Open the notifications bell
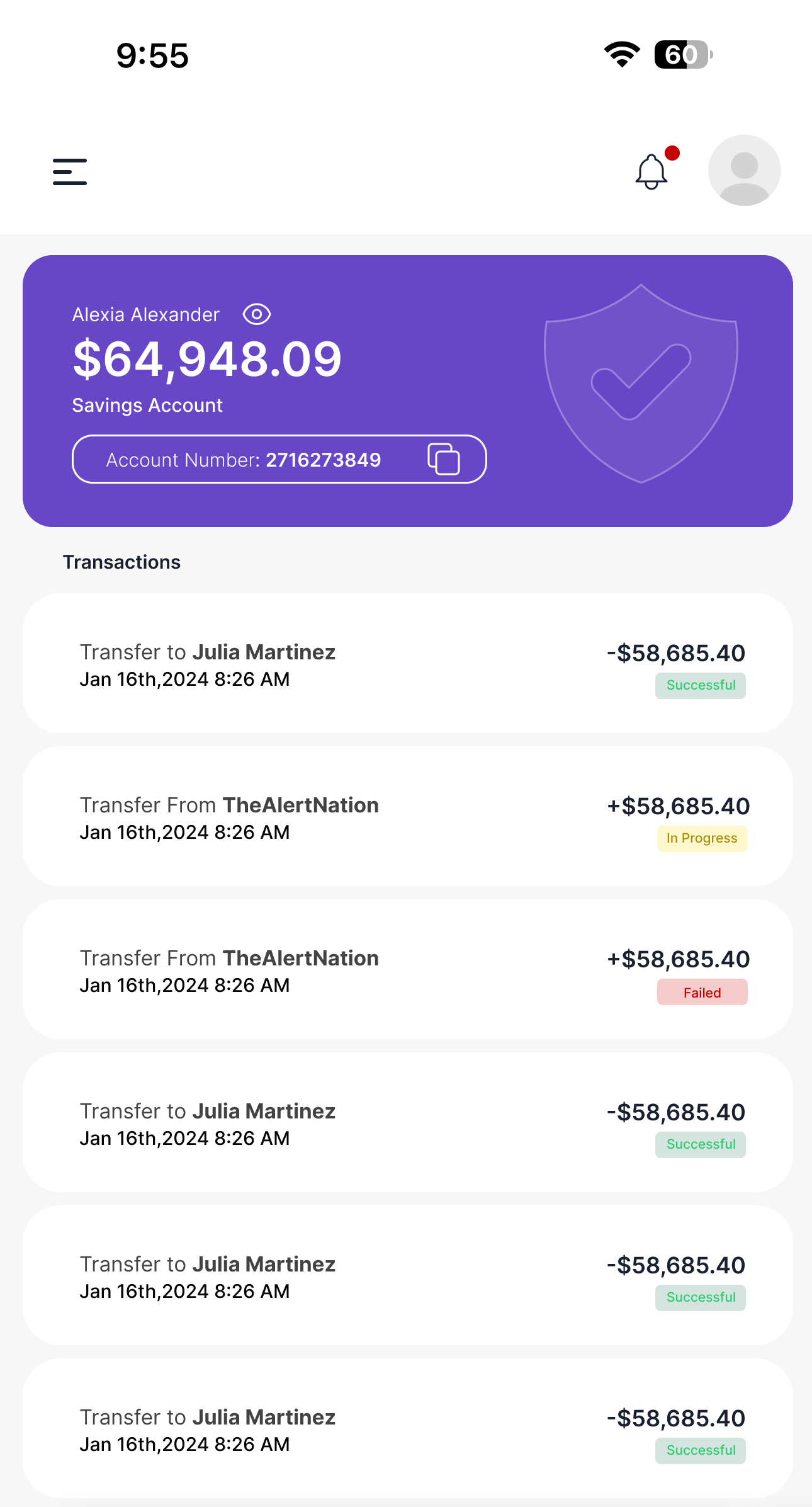This screenshot has width=812, height=1507. point(653,171)
